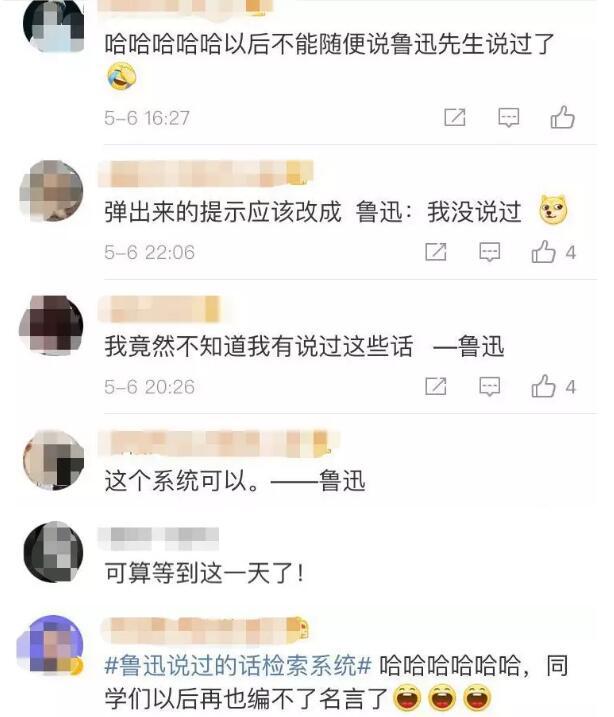This screenshot has width=614, height=717.
Task: Open the #鲁迅说过的话检索系统# hashtag
Action: tap(238, 663)
